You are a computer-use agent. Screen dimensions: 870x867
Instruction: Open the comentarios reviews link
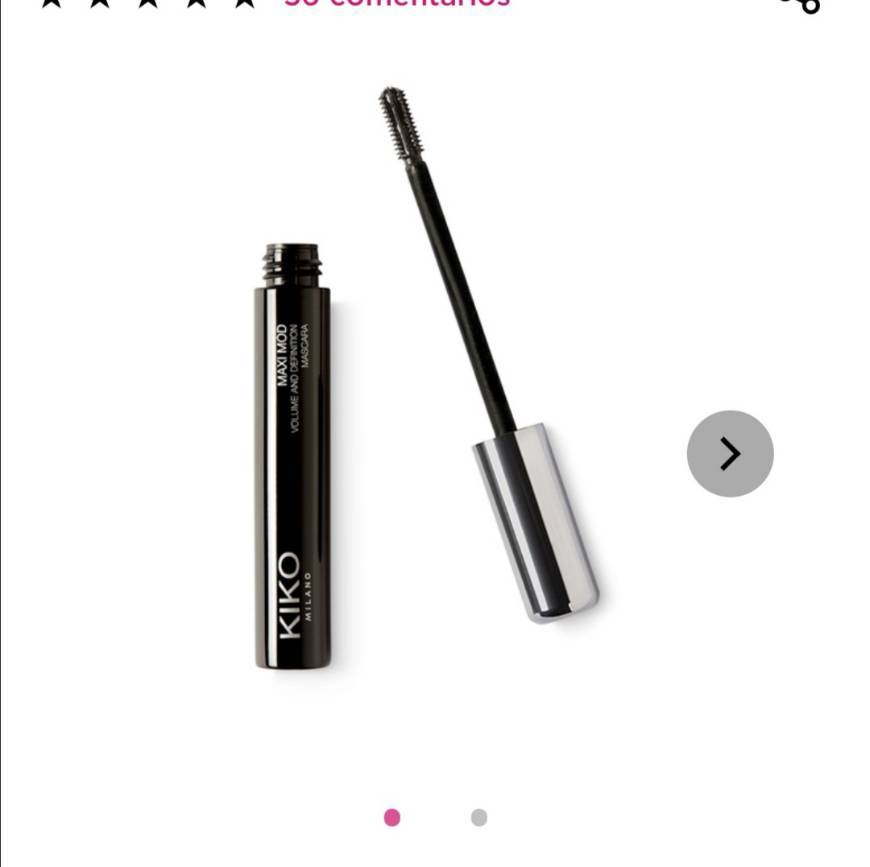pos(397,3)
